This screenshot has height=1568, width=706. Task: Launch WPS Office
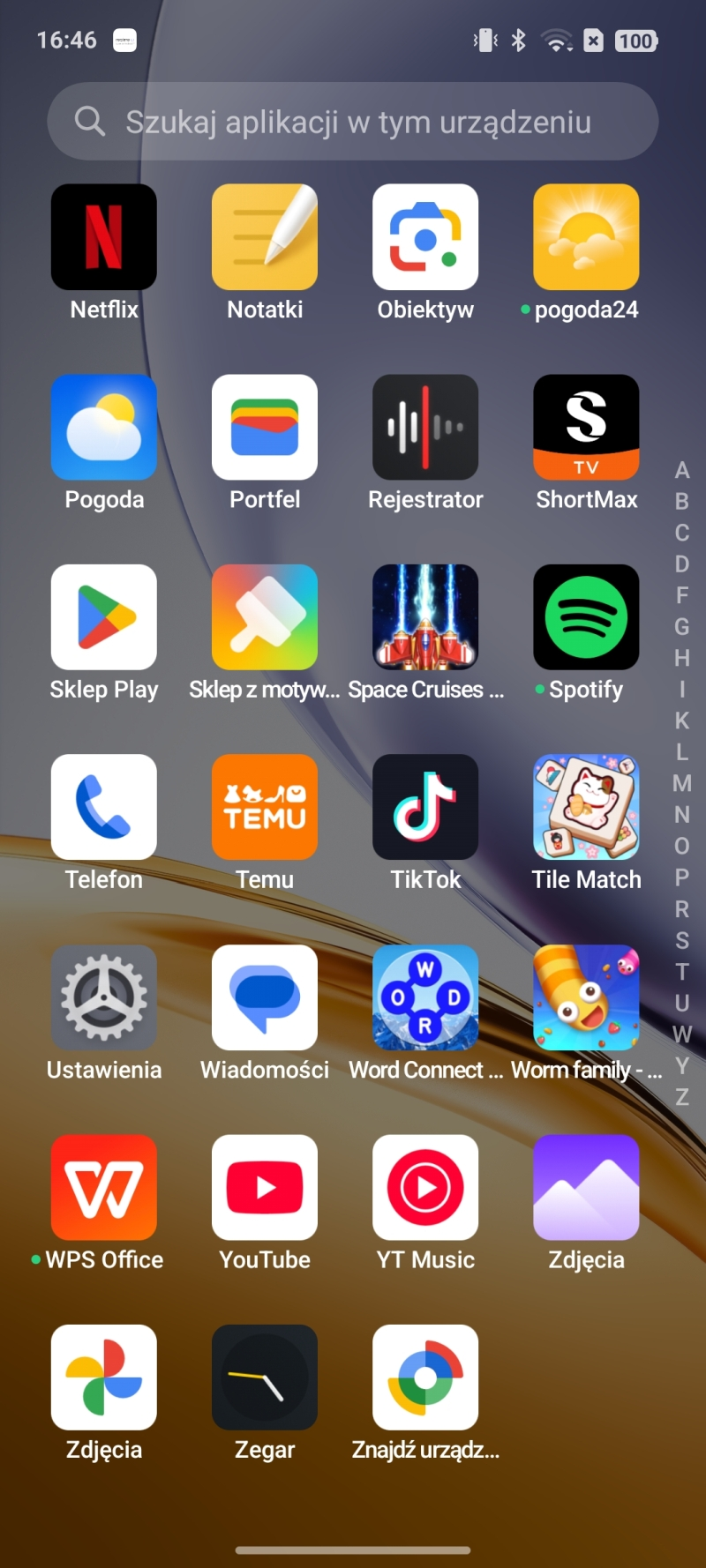(104, 1187)
